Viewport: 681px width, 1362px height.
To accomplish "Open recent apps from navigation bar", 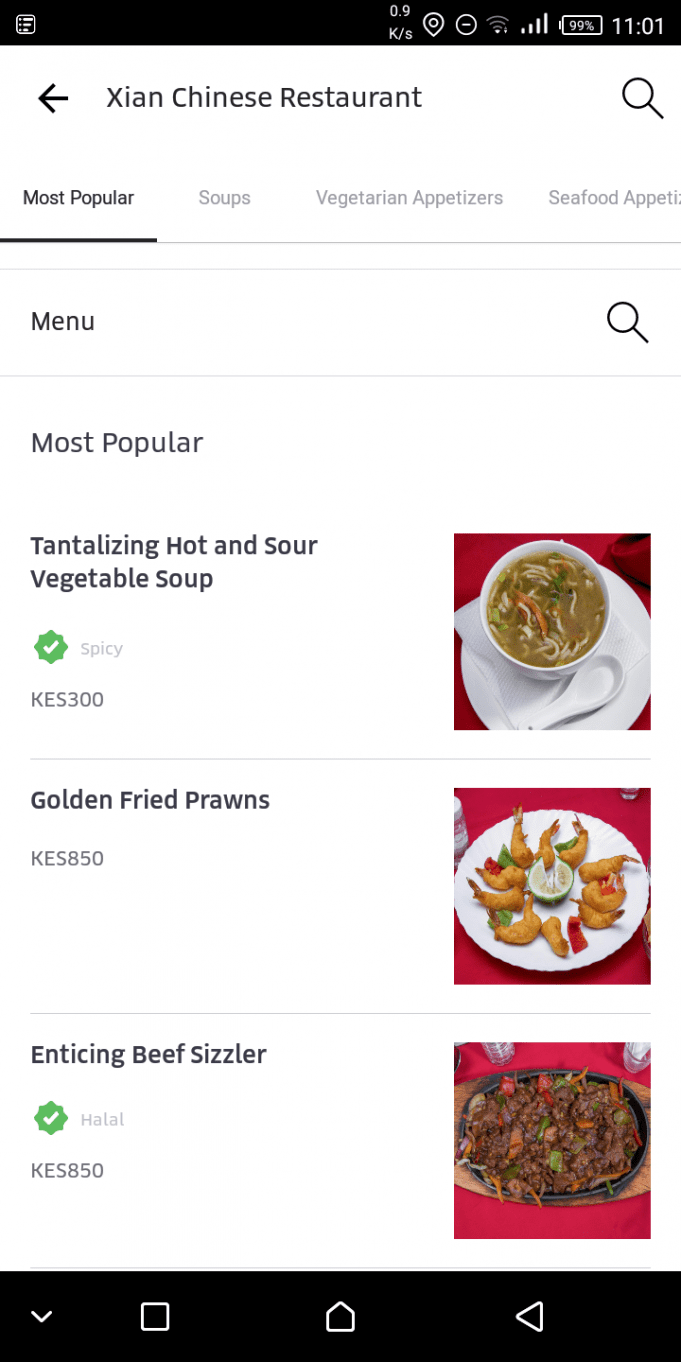I will tap(155, 1316).
